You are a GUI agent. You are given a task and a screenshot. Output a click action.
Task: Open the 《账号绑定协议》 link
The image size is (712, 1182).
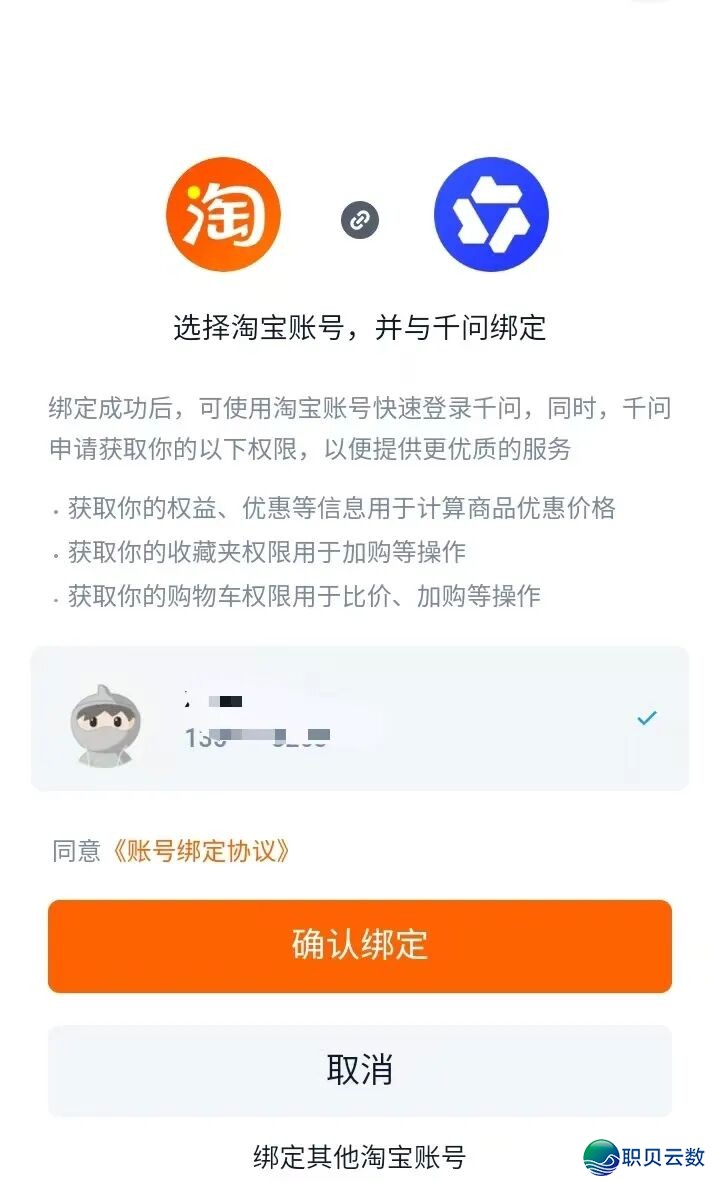tap(201, 851)
